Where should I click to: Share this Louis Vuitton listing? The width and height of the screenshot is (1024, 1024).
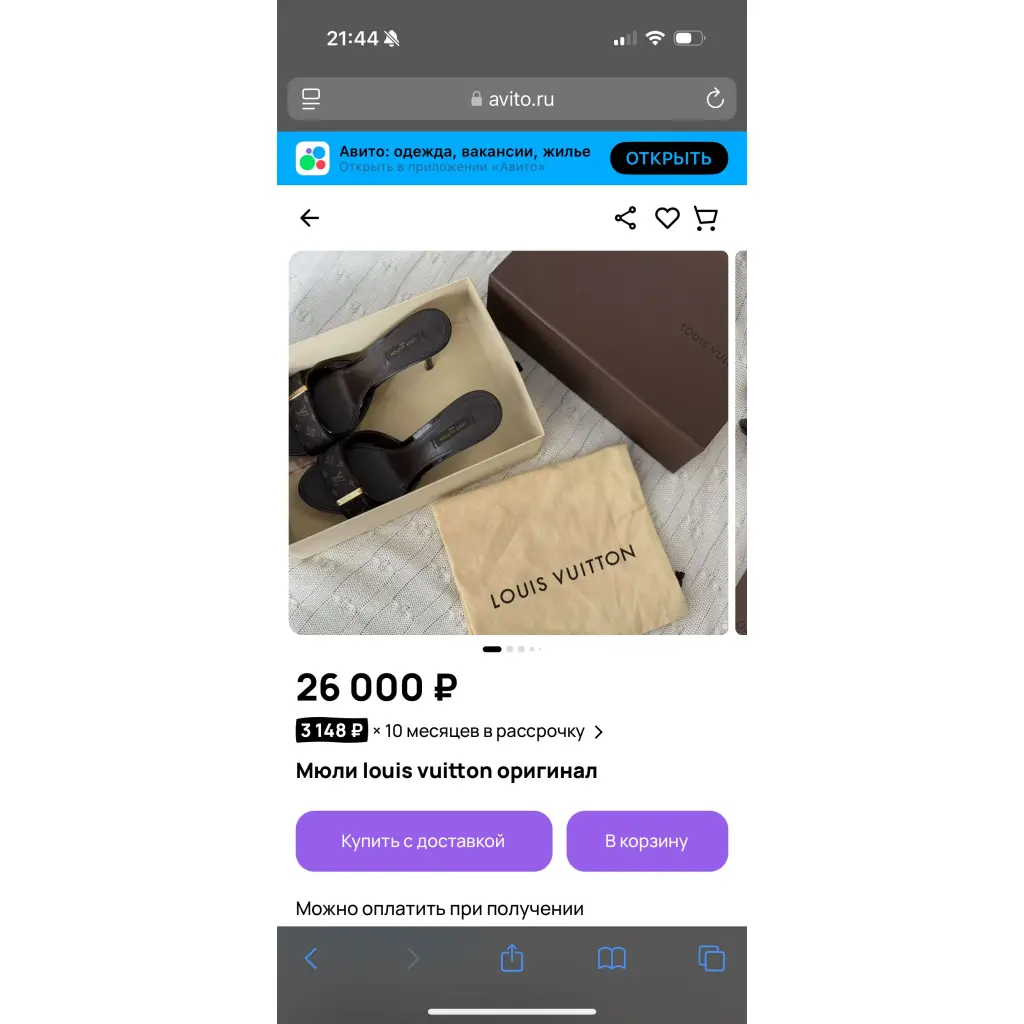[x=625, y=218]
